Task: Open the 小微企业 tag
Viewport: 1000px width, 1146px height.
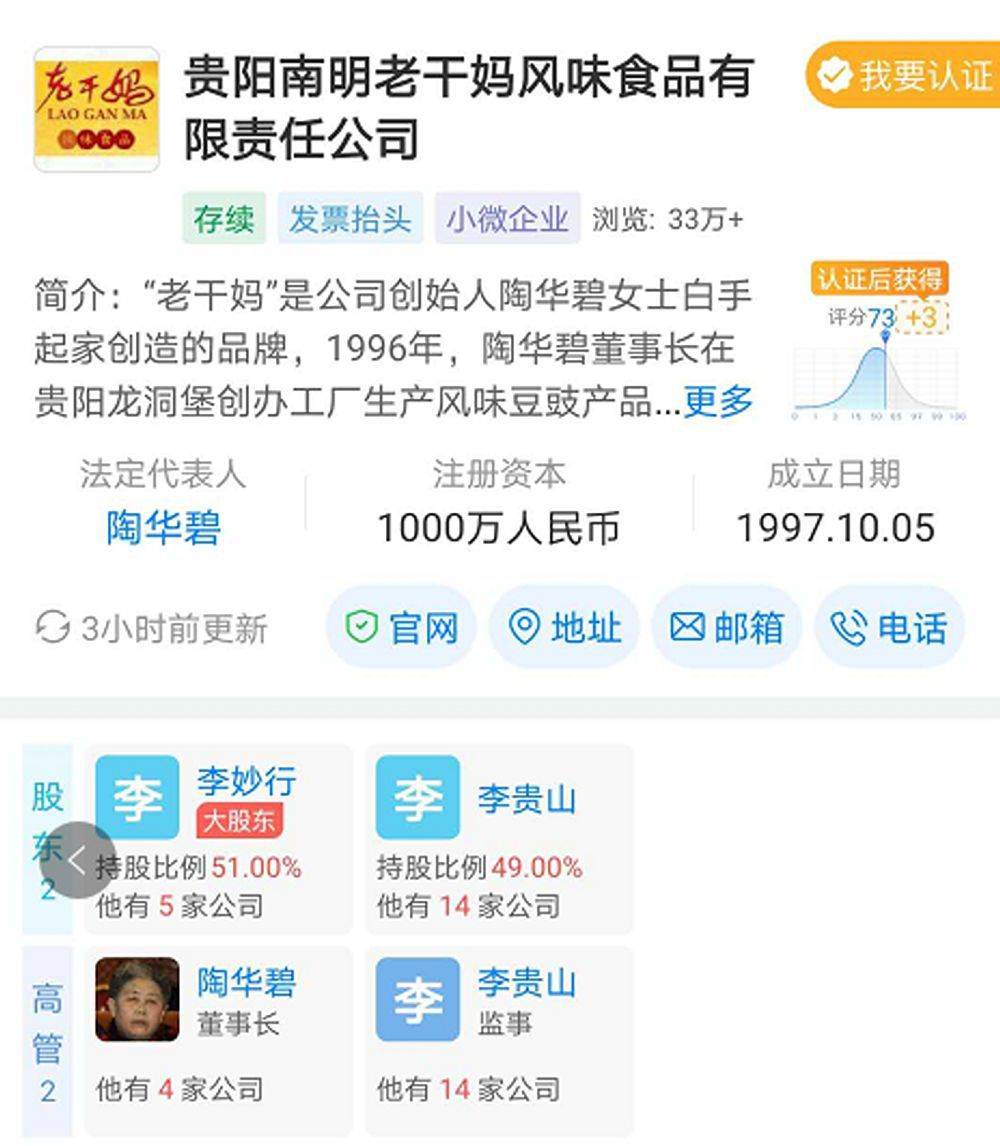Action: (507, 219)
